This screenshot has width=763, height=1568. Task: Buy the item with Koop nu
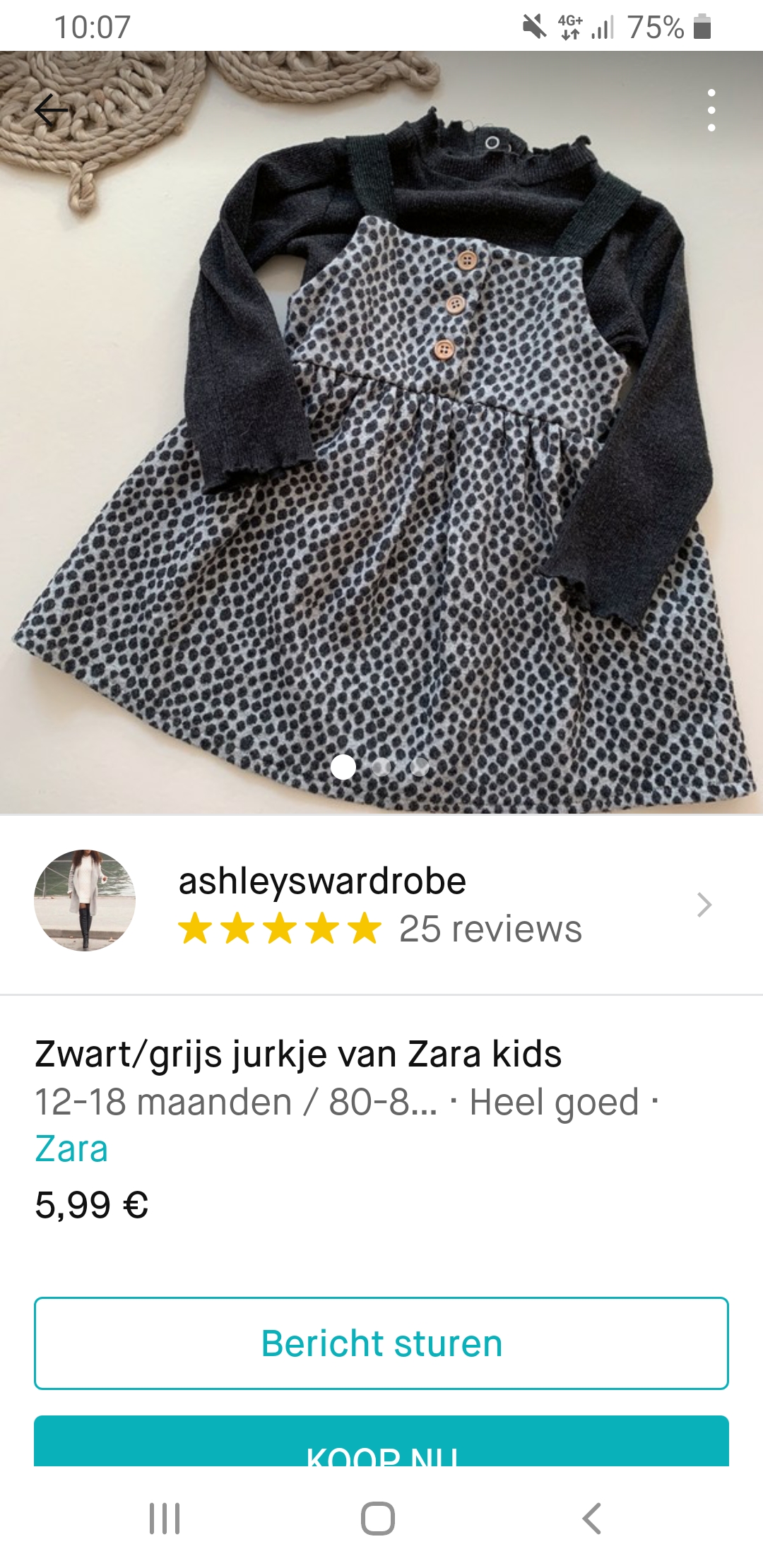click(381, 1441)
